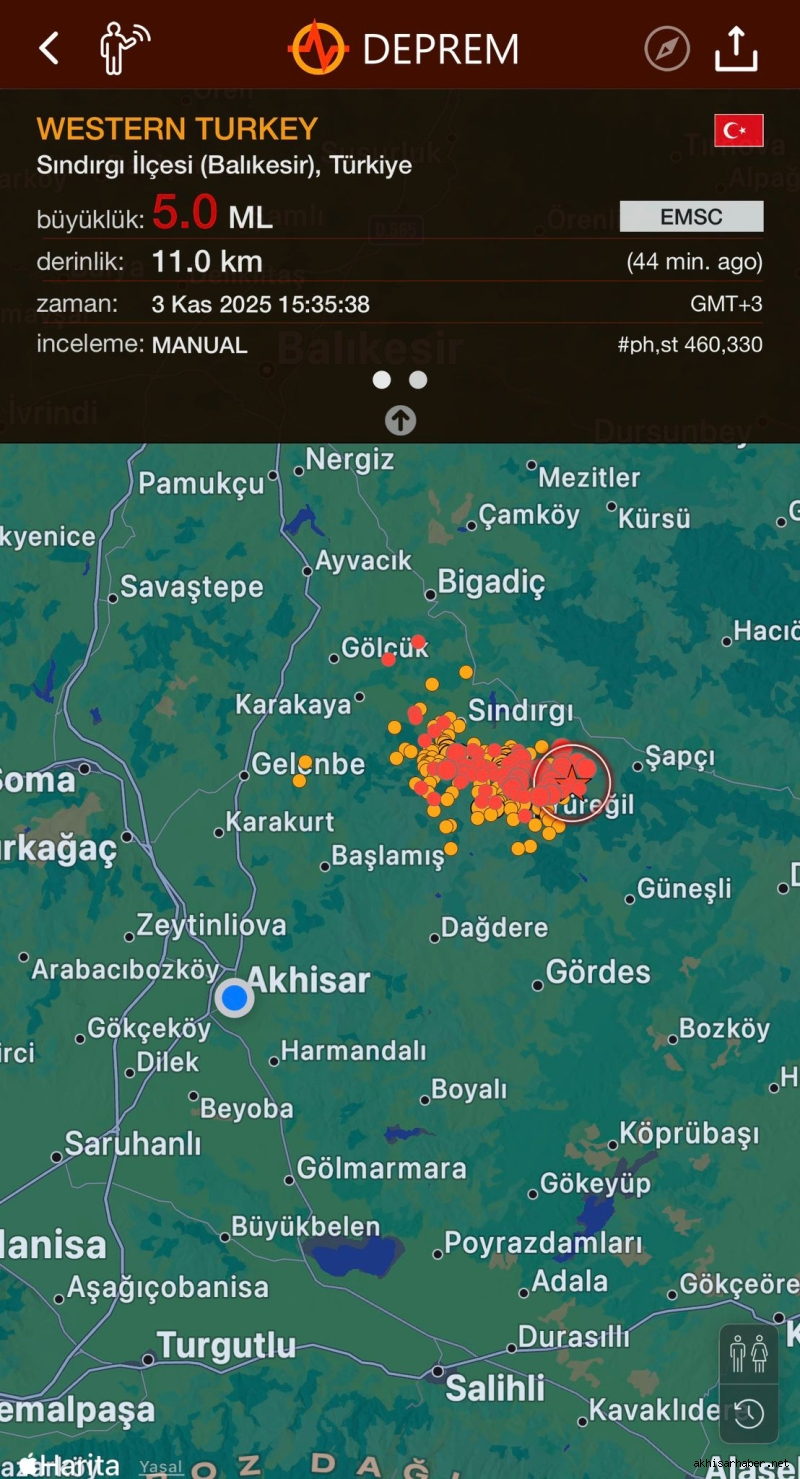Tap the EMSC source button
Screen dimensions: 800x1479
pos(691,217)
